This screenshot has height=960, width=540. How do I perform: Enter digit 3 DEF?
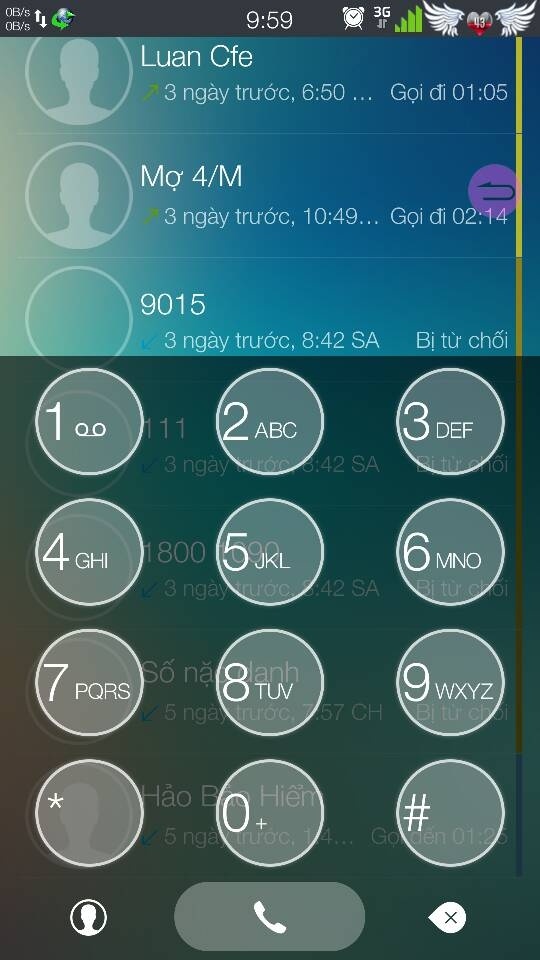(451, 422)
